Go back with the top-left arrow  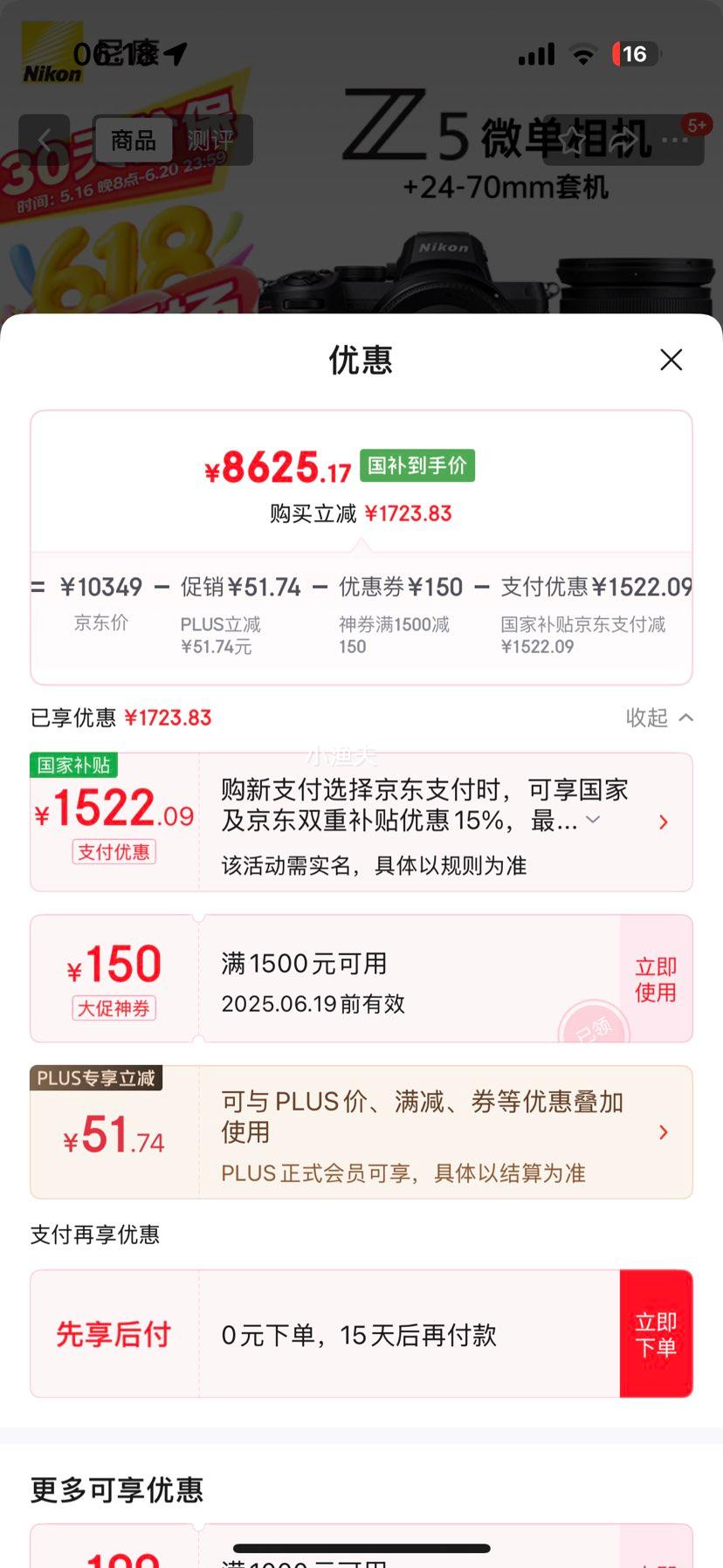pos(45,140)
